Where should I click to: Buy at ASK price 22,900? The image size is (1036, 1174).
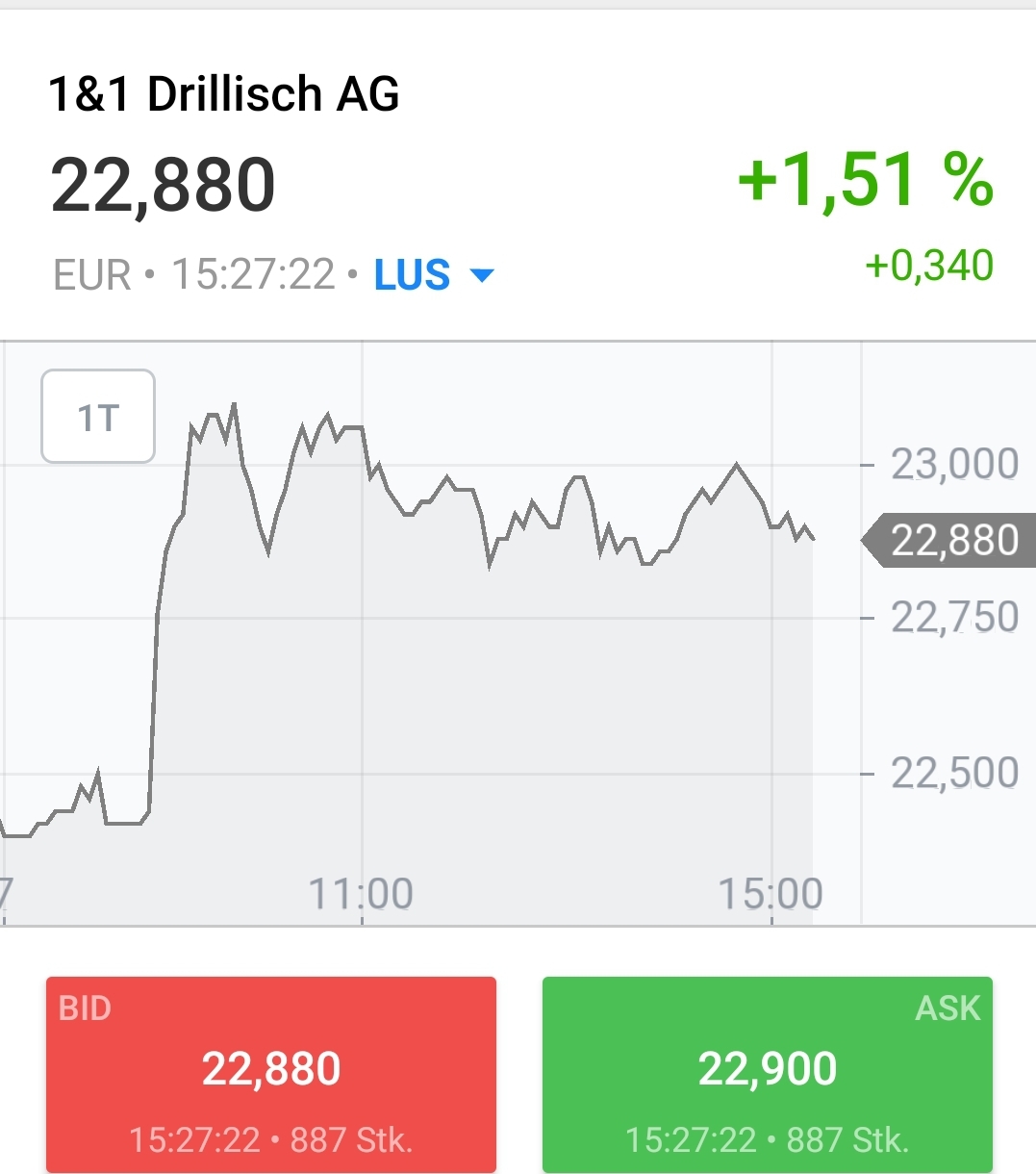(x=767, y=1074)
